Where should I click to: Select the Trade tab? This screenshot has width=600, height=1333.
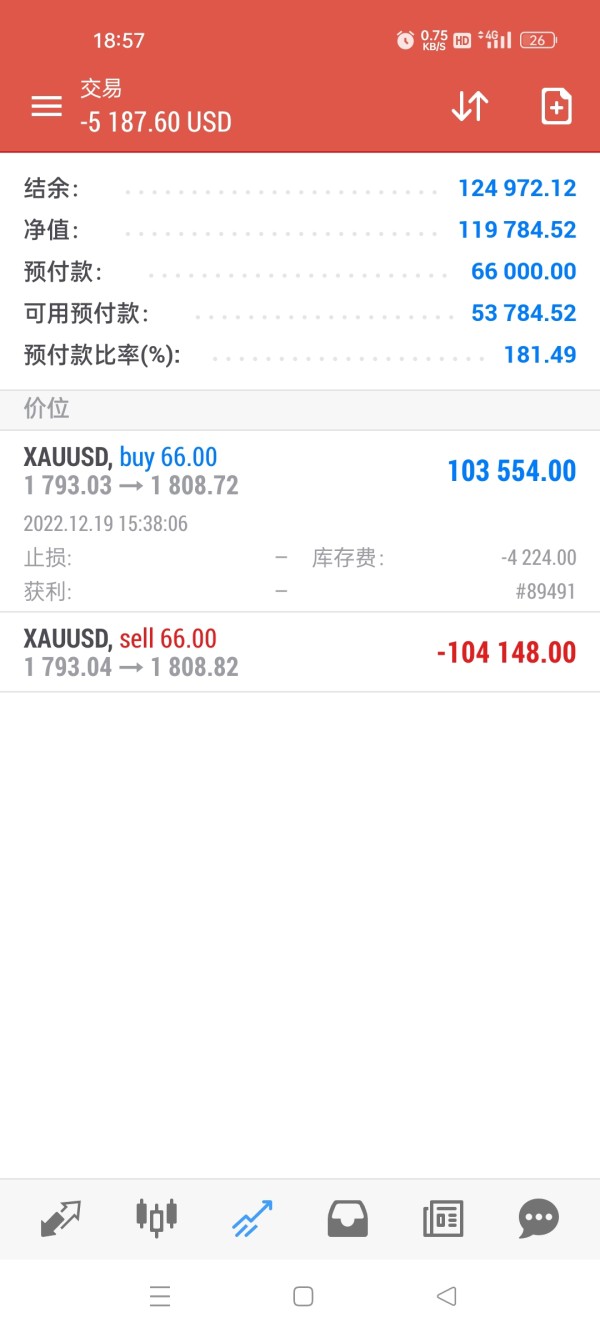pos(252,1218)
